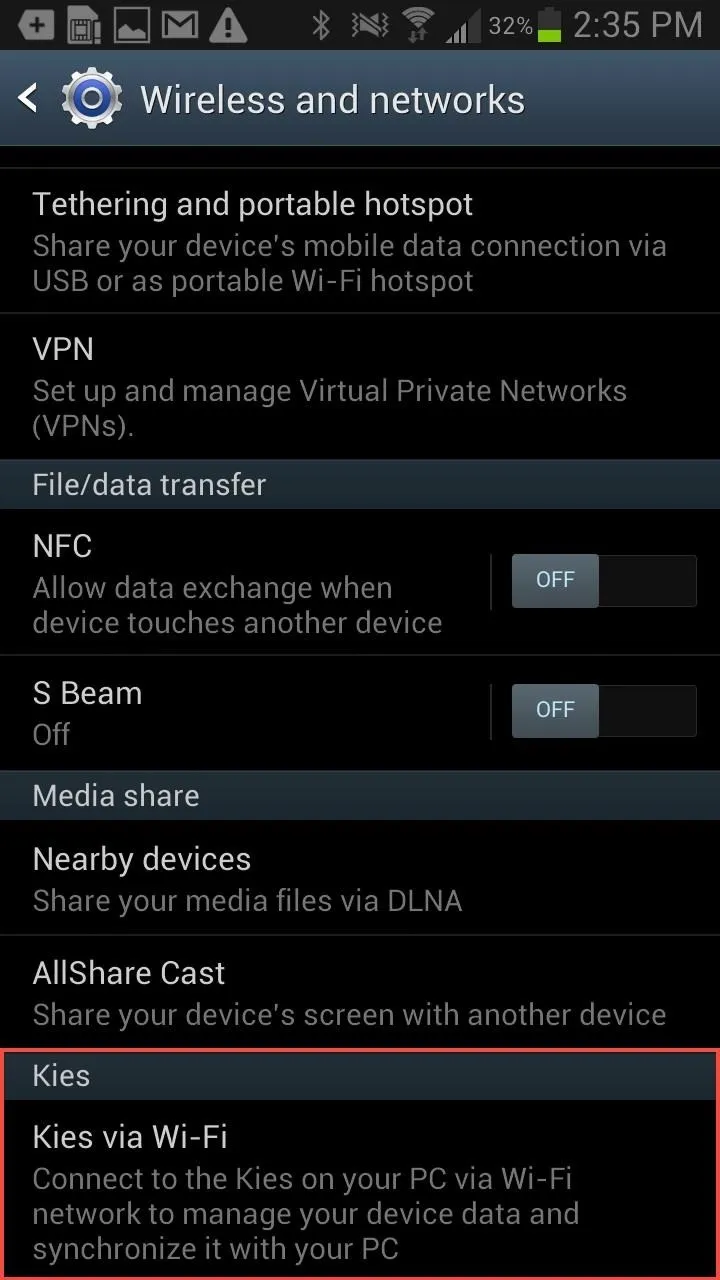Select Kies via Wi-Fi
This screenshot has width=720, height=1280.
click(x=360, y=1190)
